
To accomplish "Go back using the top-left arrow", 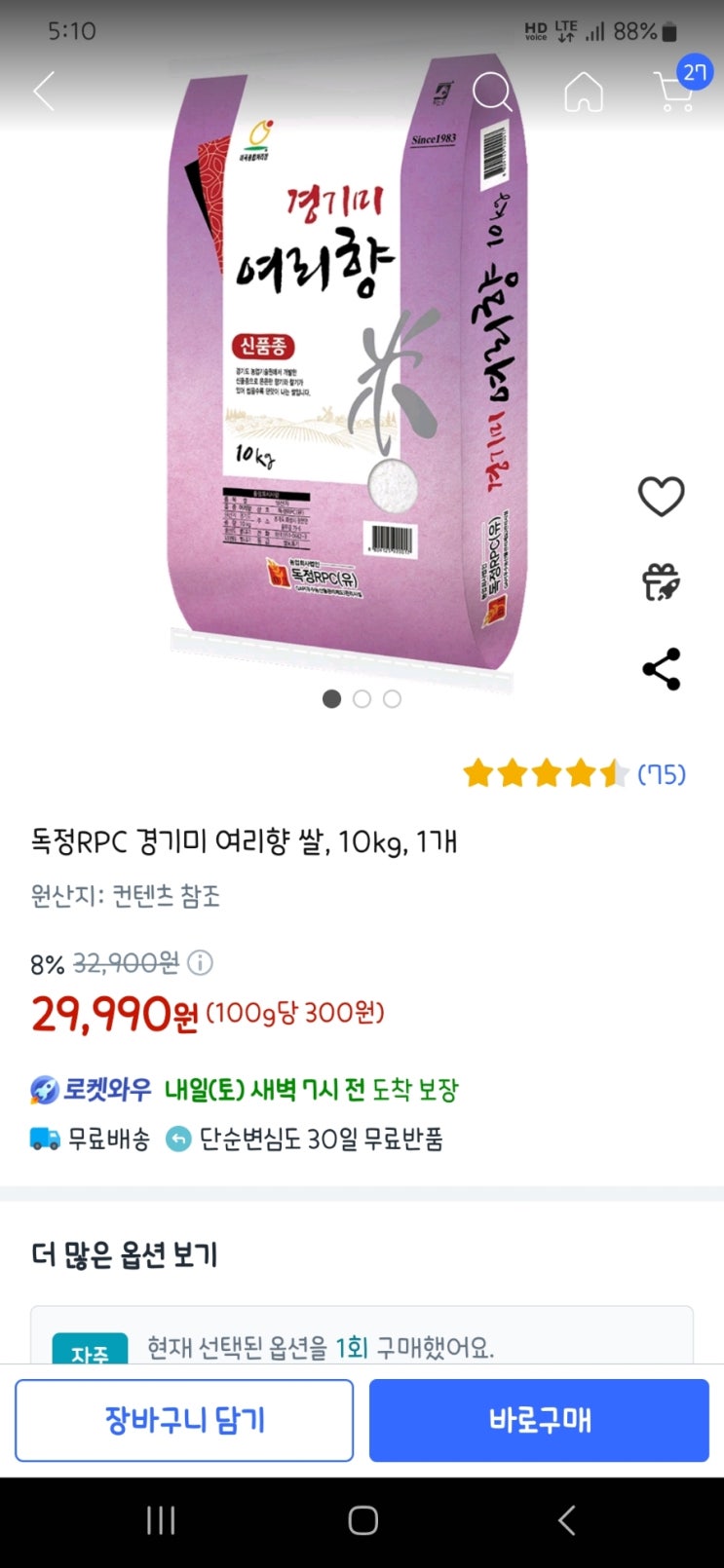I will coord(44,92).
